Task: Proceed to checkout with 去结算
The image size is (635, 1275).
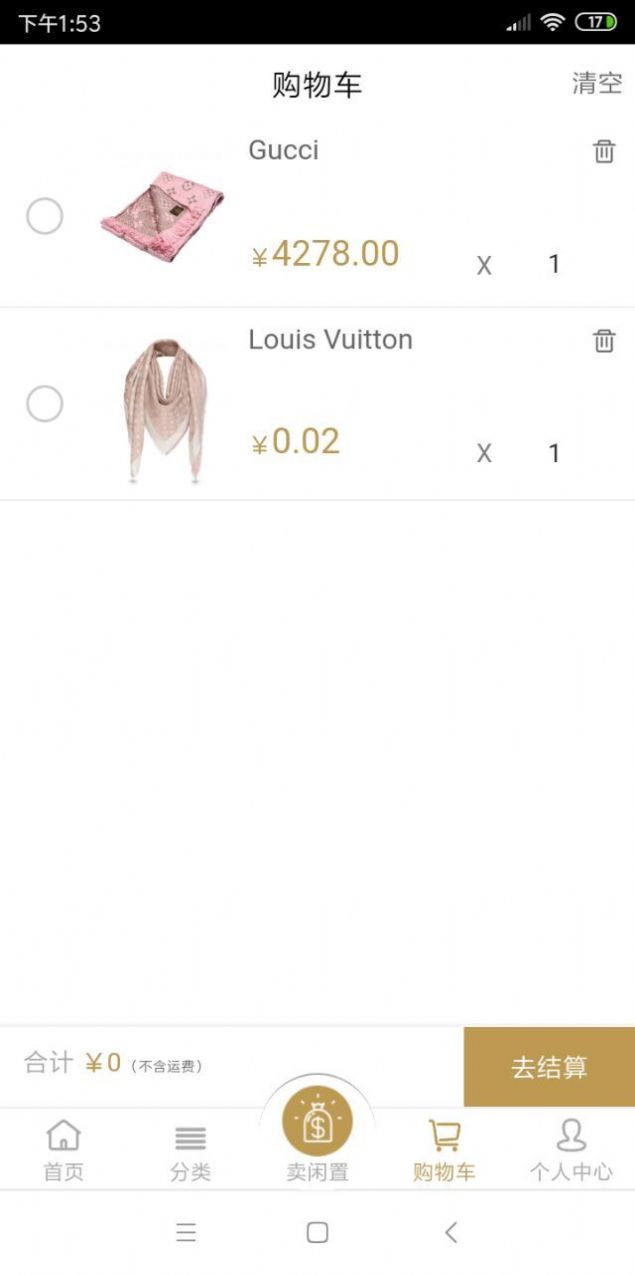Action: pyautogui.click(x=549, y=1067)
